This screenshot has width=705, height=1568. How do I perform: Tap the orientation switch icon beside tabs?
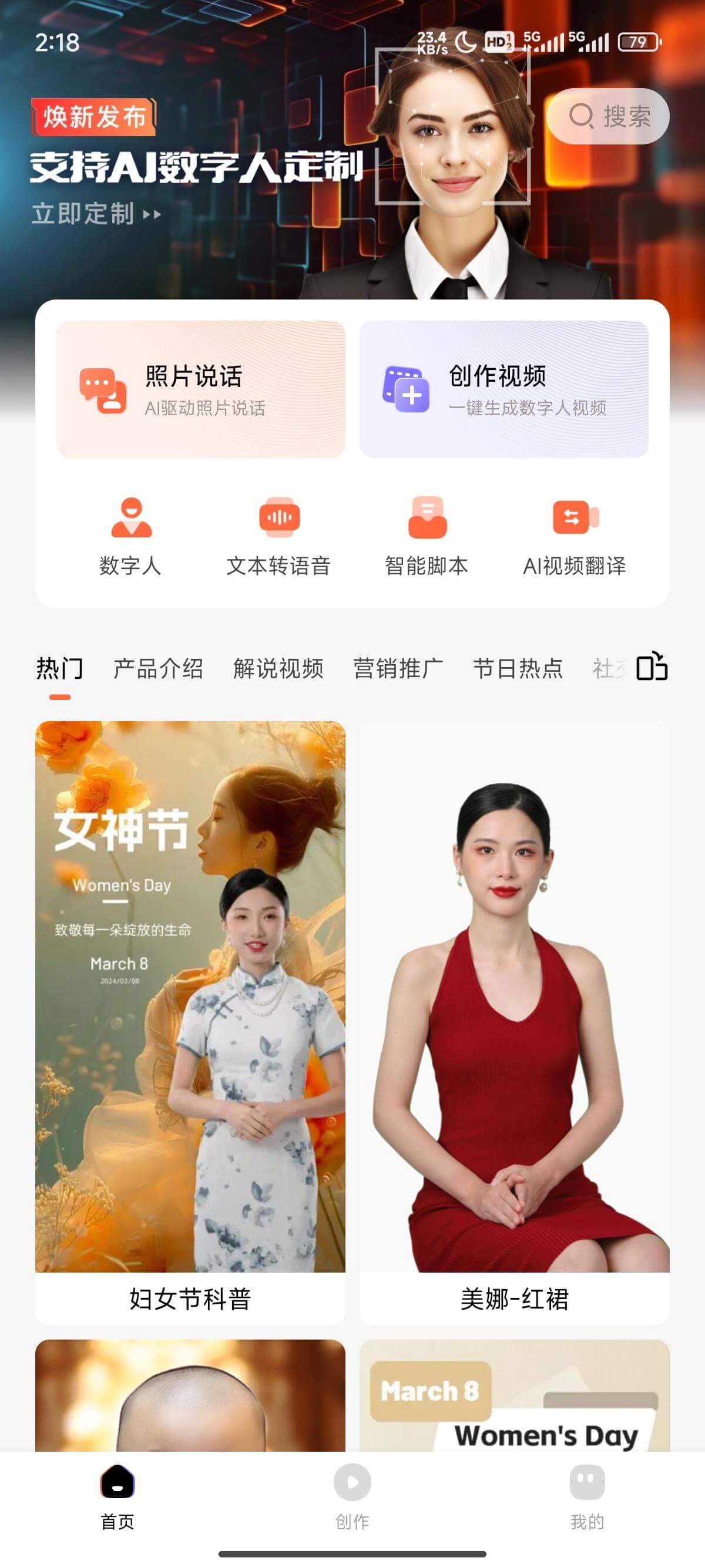(652, 667)
